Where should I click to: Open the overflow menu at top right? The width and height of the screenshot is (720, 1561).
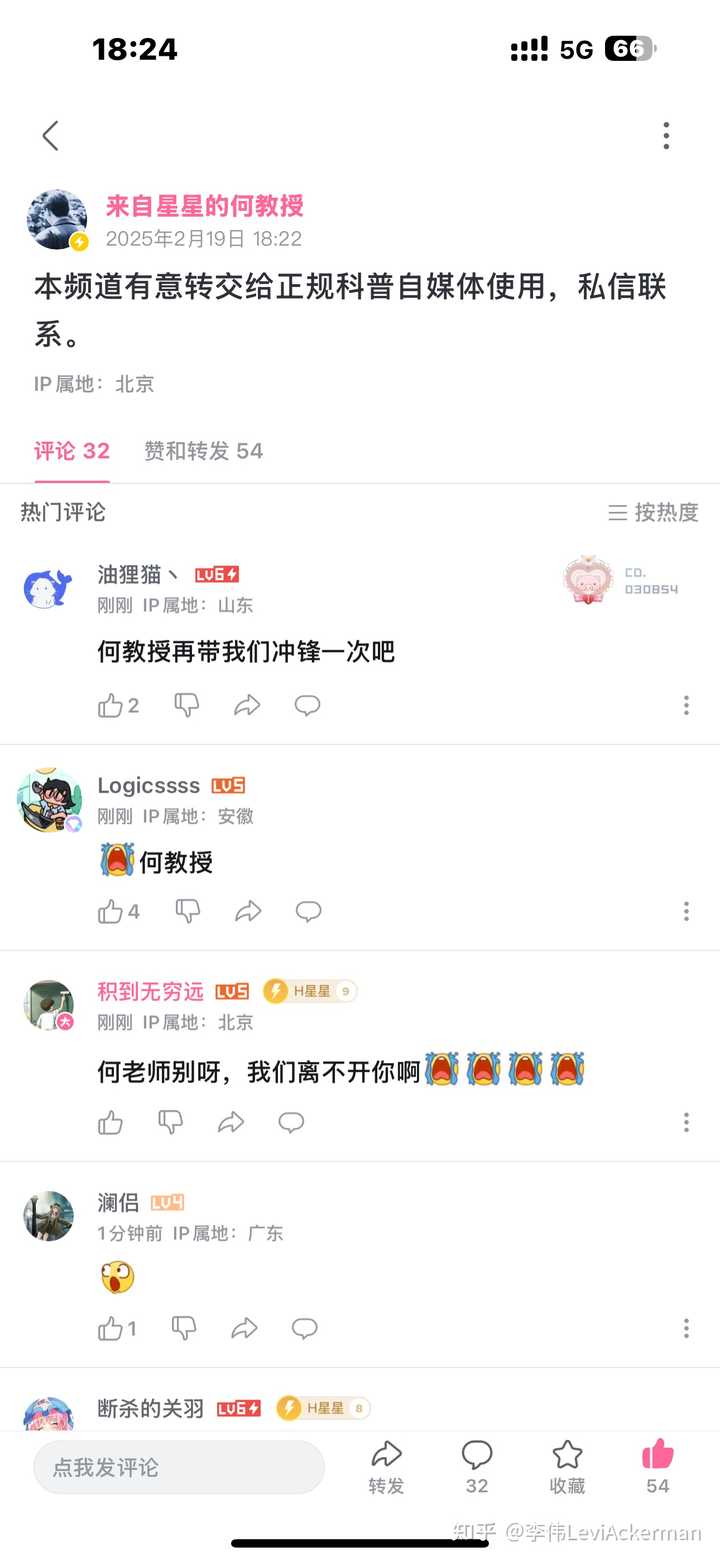coord(666,135)
